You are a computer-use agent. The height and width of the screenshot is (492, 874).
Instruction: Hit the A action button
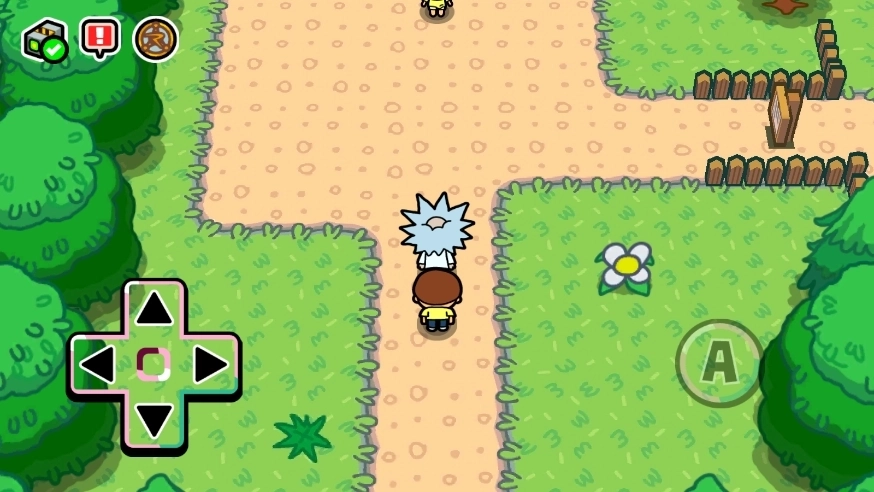click(x=719, y=363)
